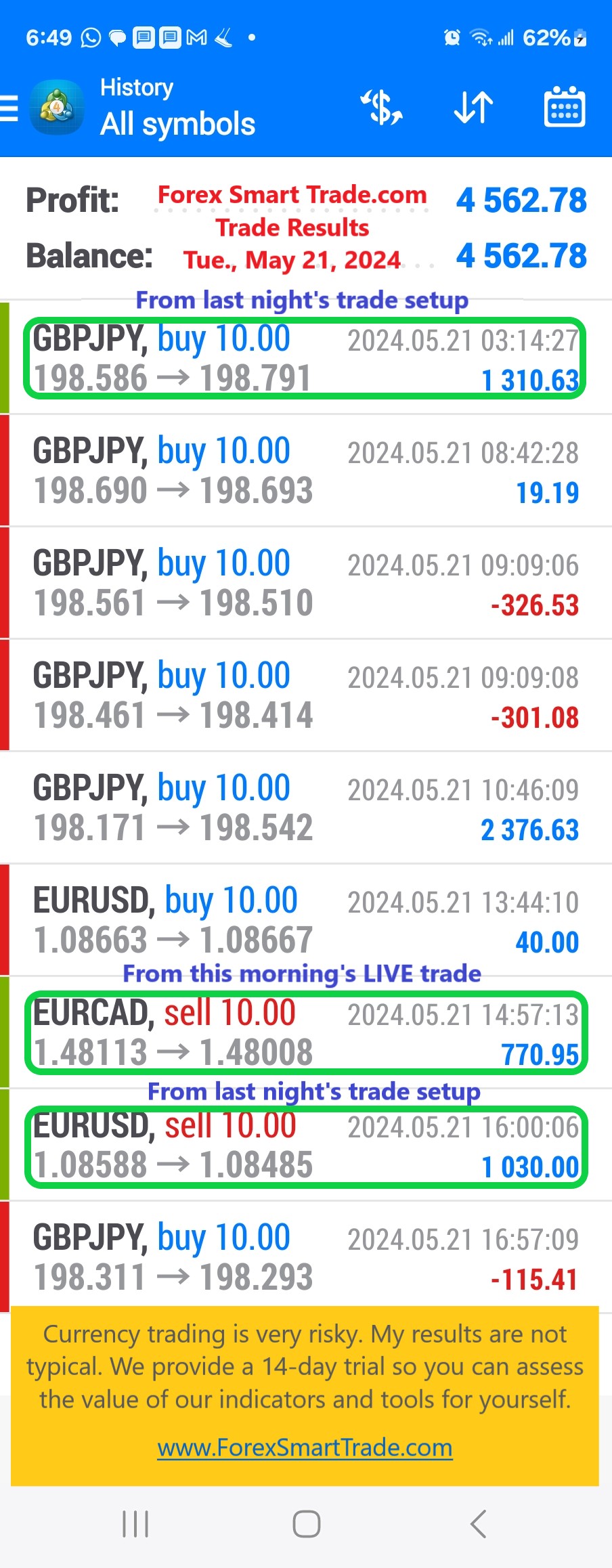This screenshot has width=612, height=1568.
Task: Open the All symbols selector
Action: pyautogui.click(x=177, y=125)
